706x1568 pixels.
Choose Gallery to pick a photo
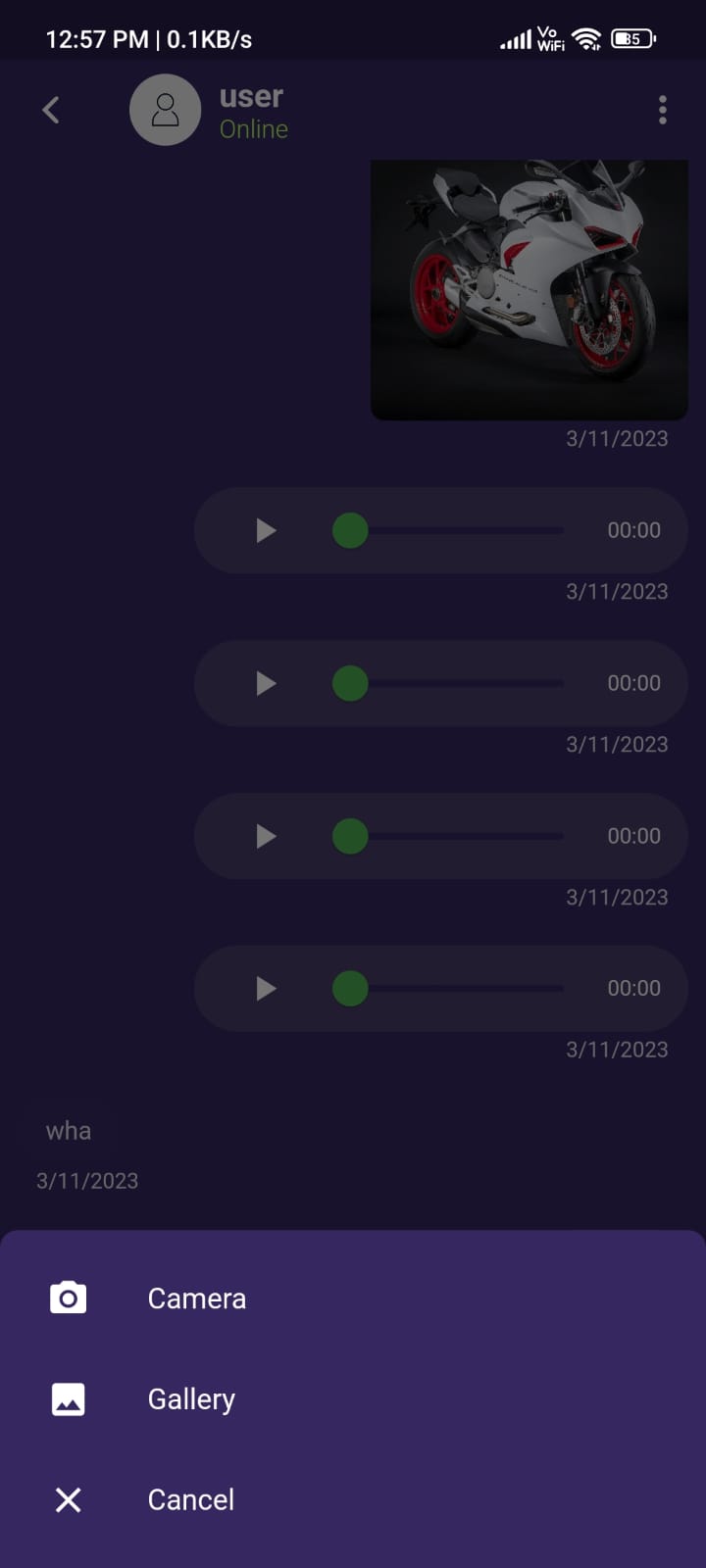[x=191, y=1399]
